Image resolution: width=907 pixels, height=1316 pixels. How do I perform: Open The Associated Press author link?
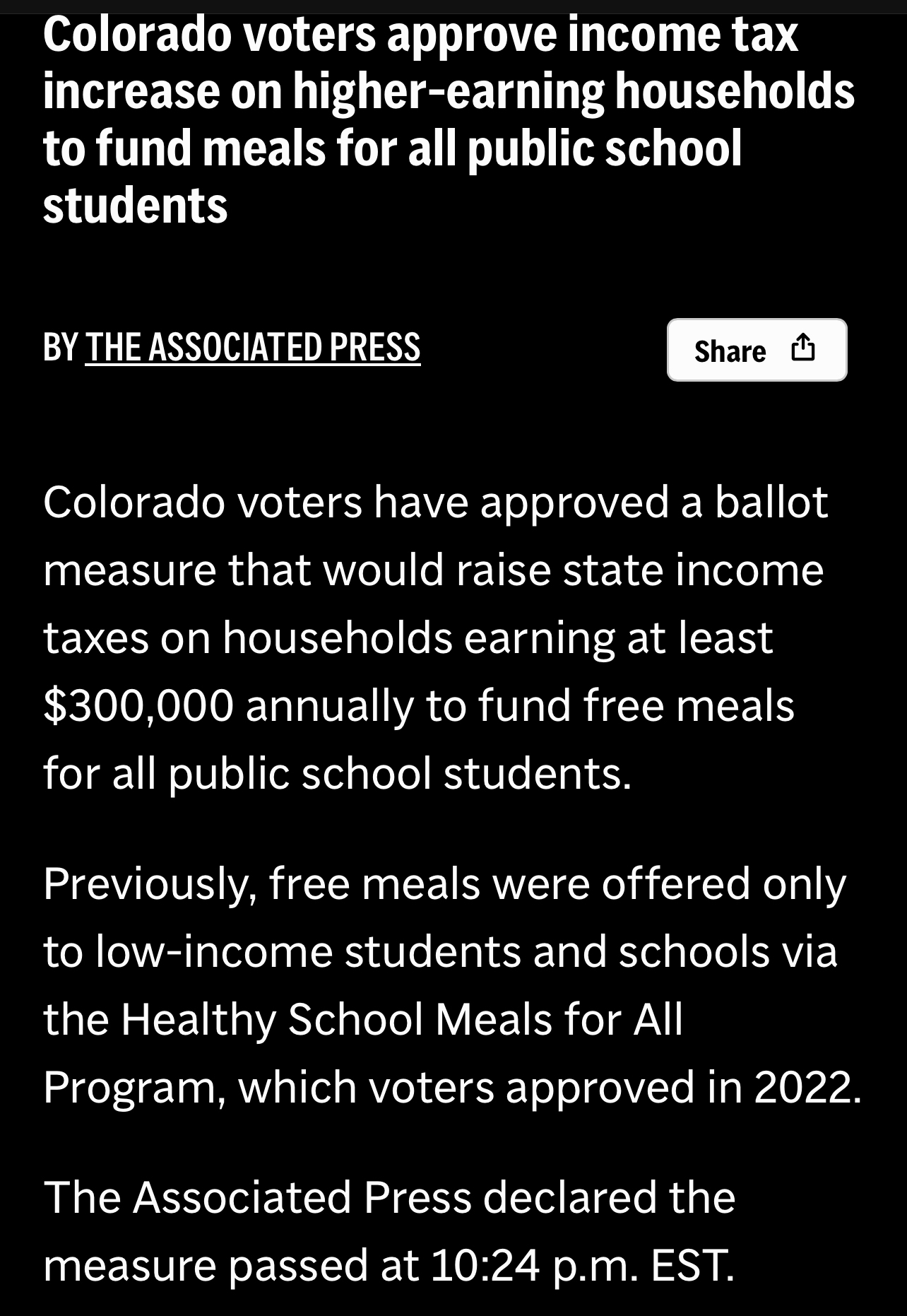pyautogui.click(x=252, y=348)
